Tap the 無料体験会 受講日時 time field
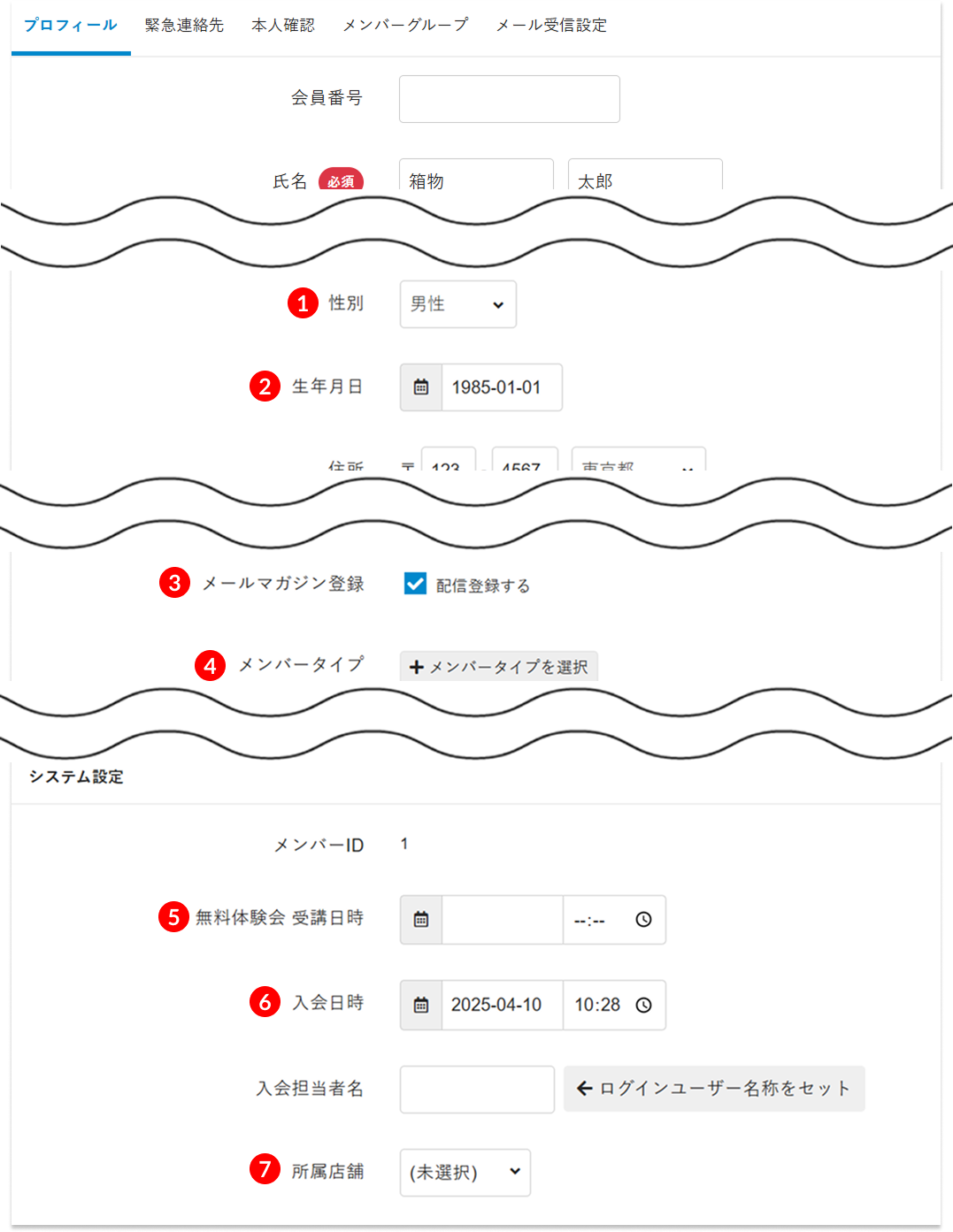 [613, 920]
